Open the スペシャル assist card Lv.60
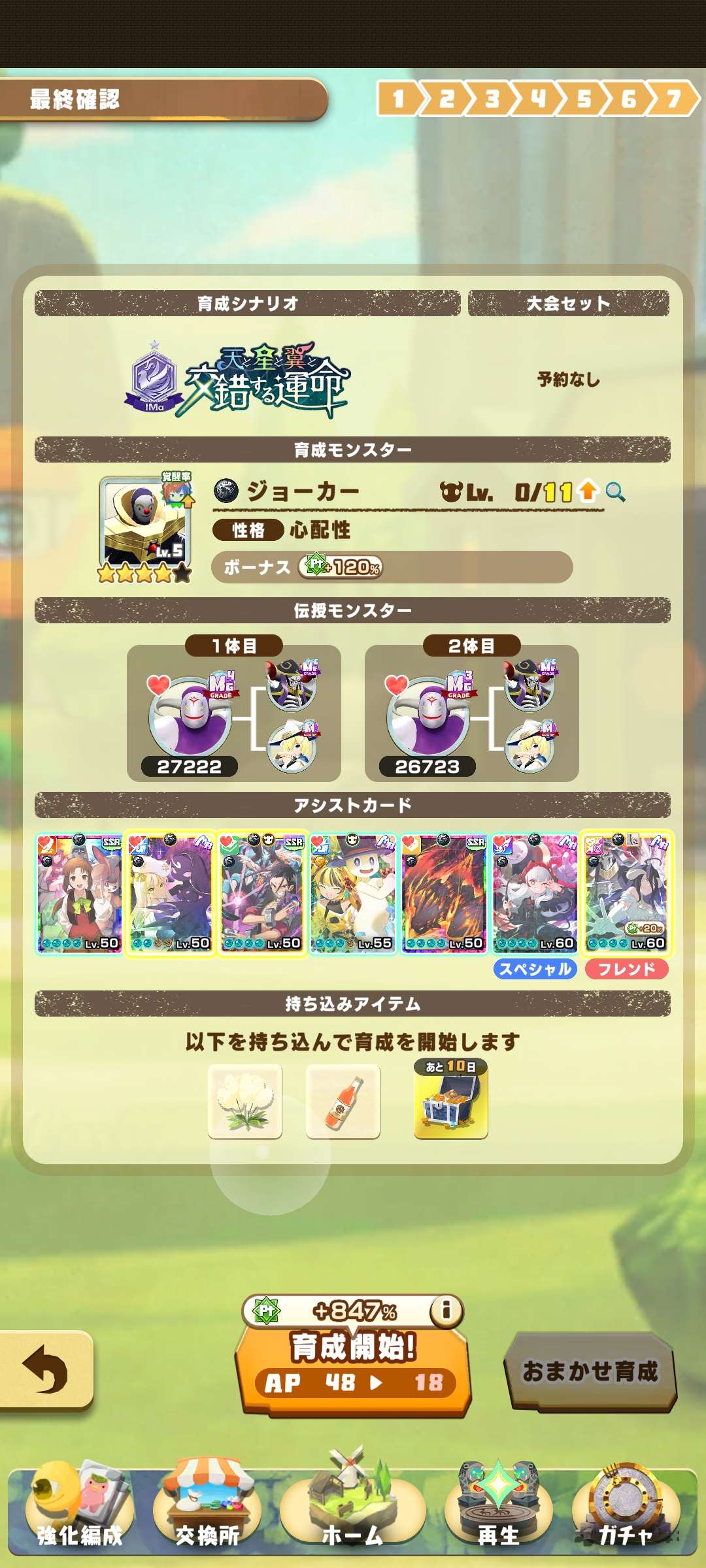Screen dimensions: 706x1568 (535, 893)
